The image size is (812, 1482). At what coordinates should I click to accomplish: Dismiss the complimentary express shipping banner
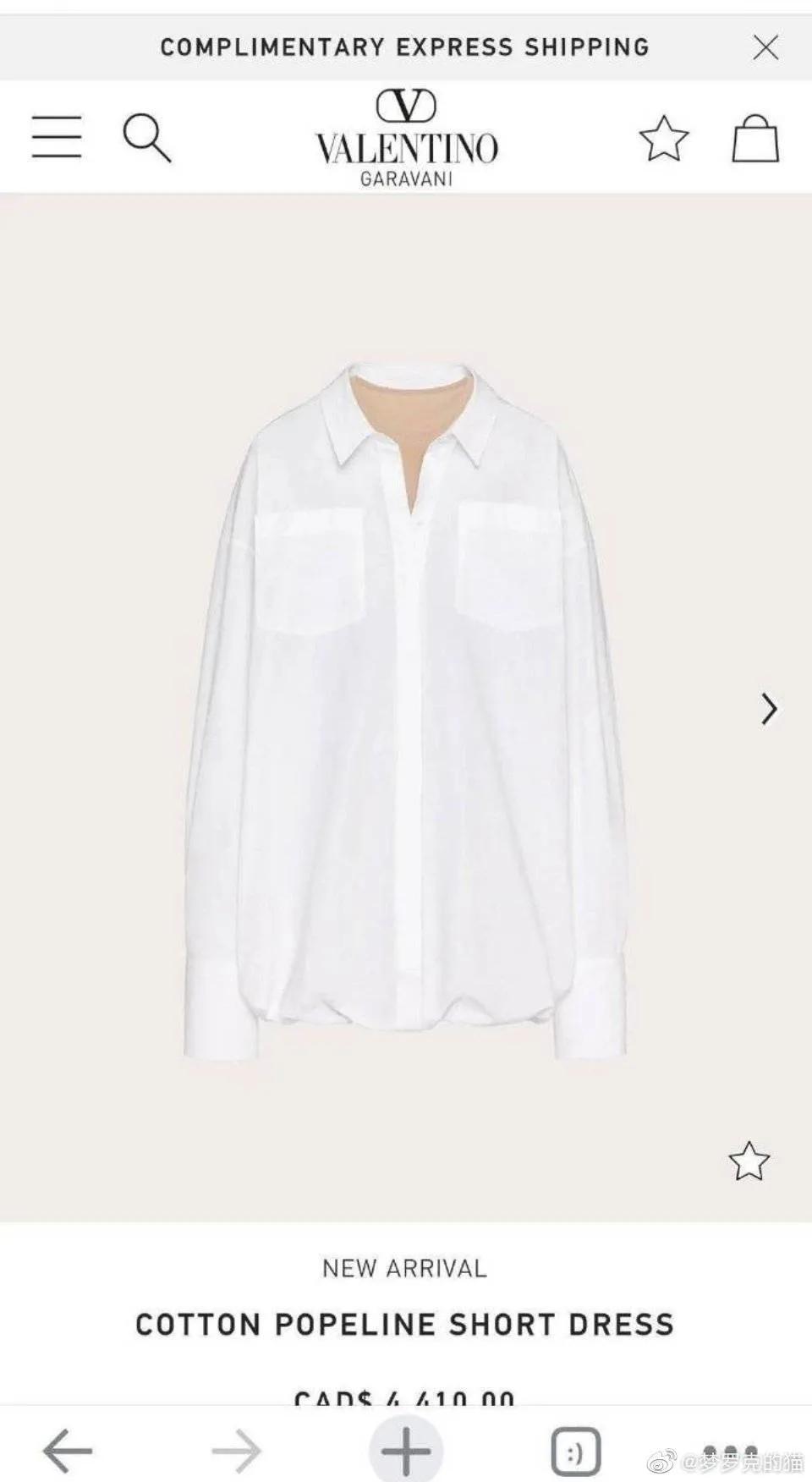click(x=765, y=47)
